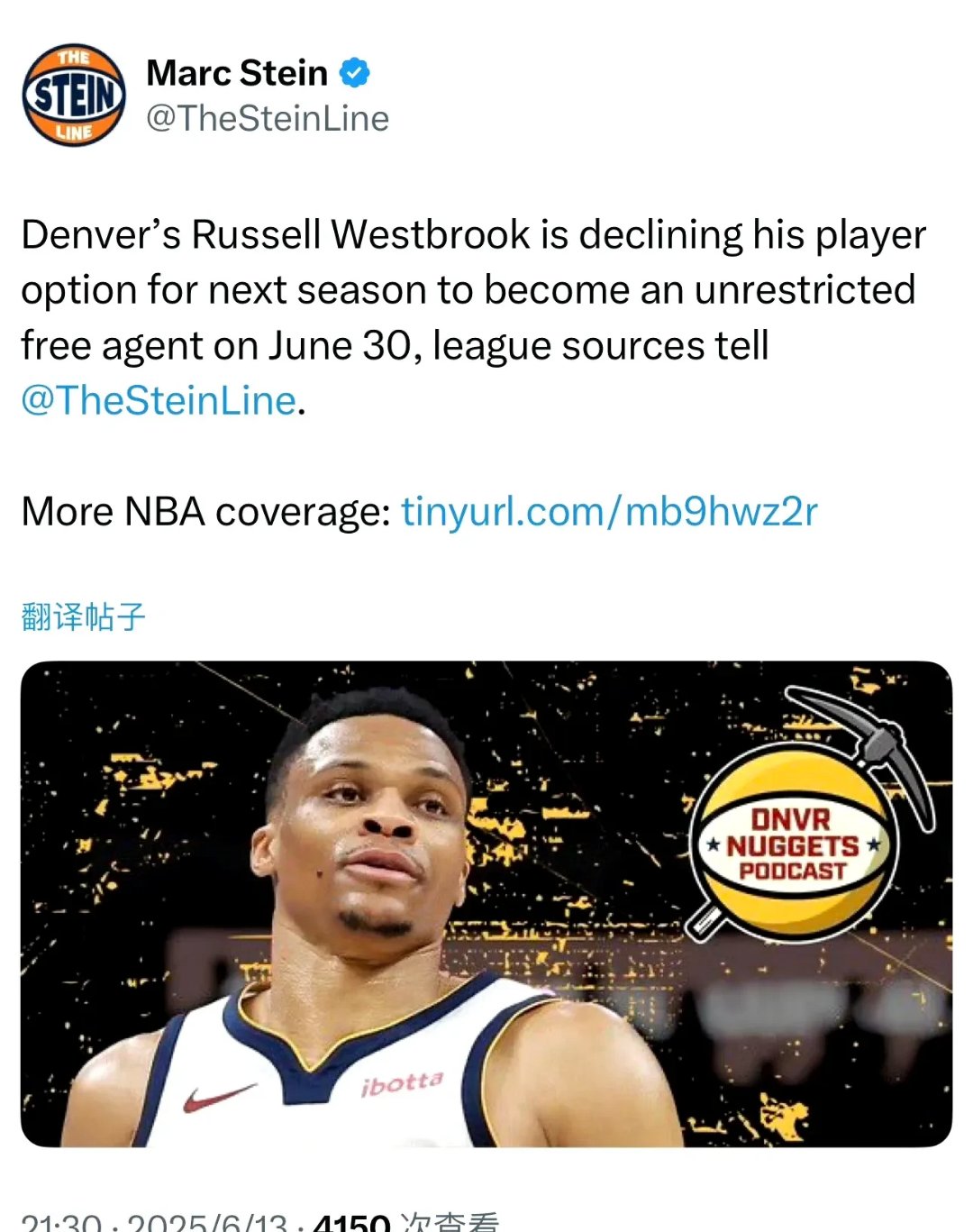The height and width of the screenshot is (1232, 973).
Task: Click the tweet text about the player option
Action: (468, 288)
